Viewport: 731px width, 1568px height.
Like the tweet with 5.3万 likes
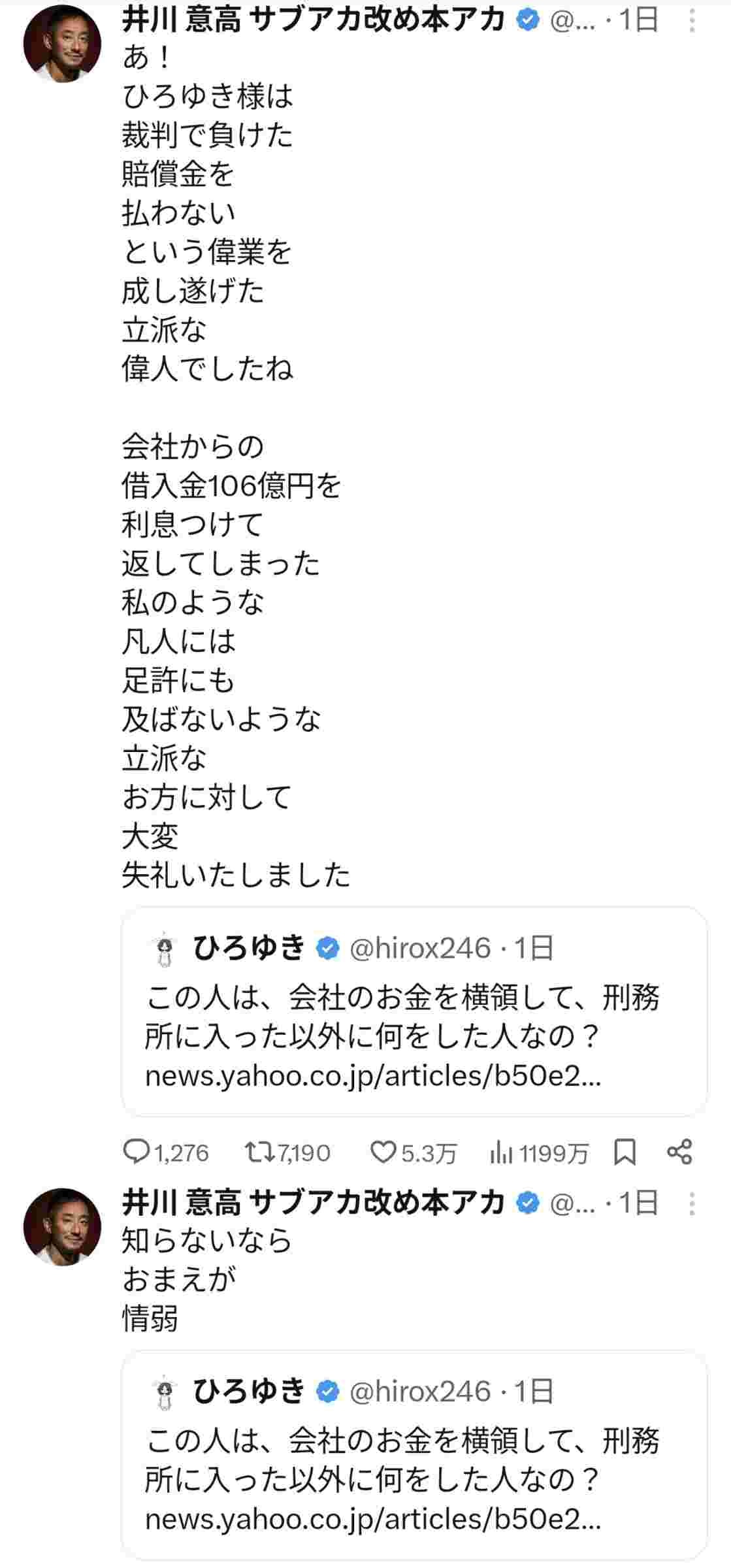(382, 1152)
